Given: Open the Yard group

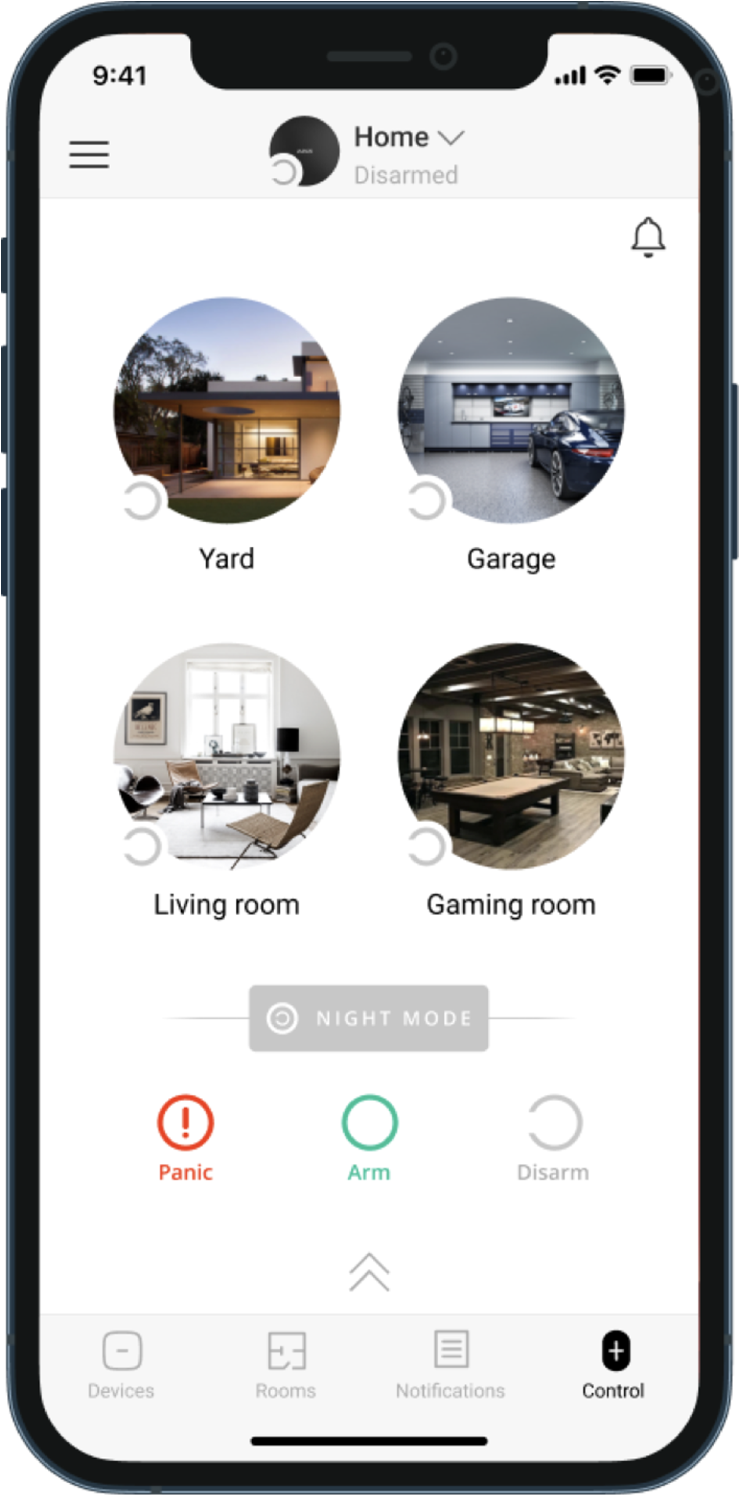Looking at the screenshot, I should click(x=227, y=410).
